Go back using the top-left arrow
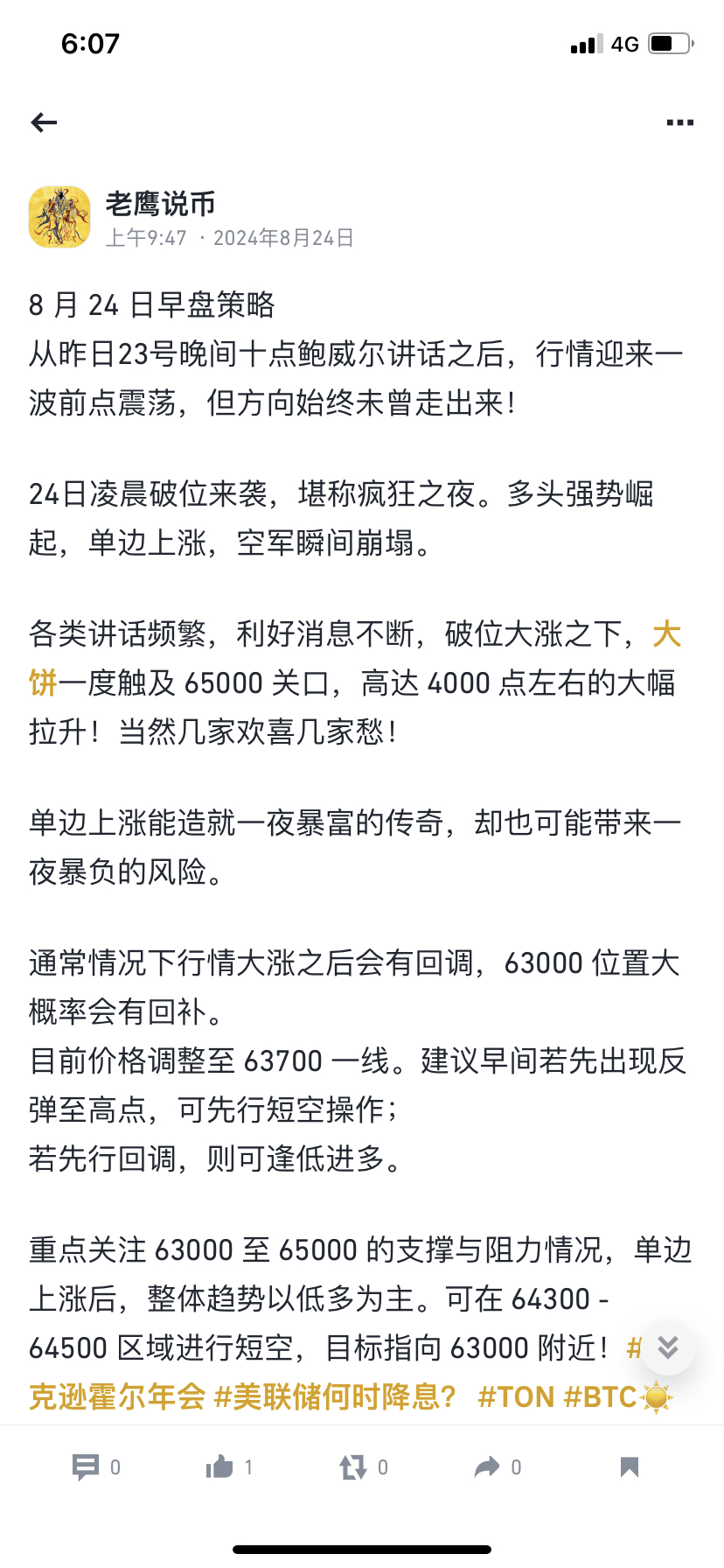The height and width of the screenshot is (1568, 724). 44,122
